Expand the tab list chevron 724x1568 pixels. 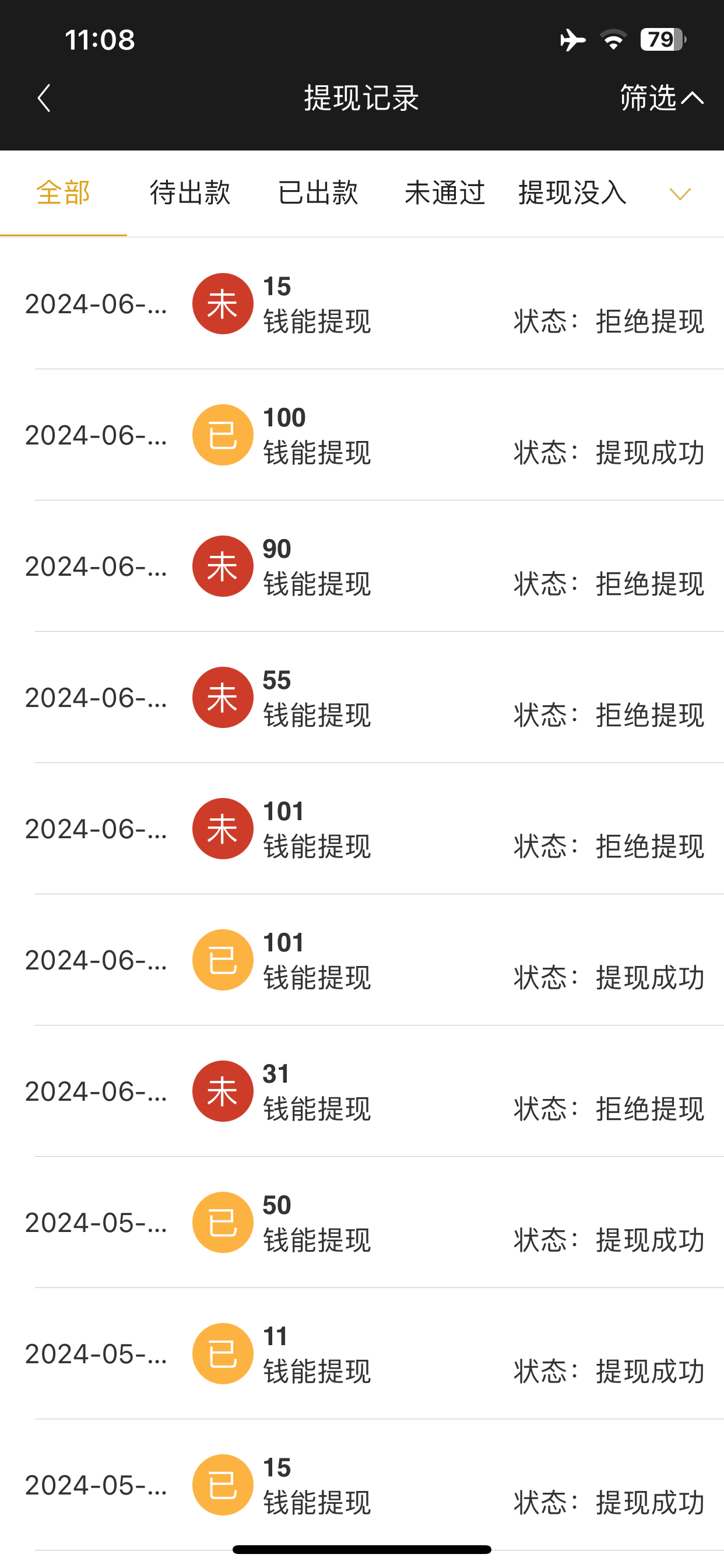pyautogui.click(x=680, y=194)
